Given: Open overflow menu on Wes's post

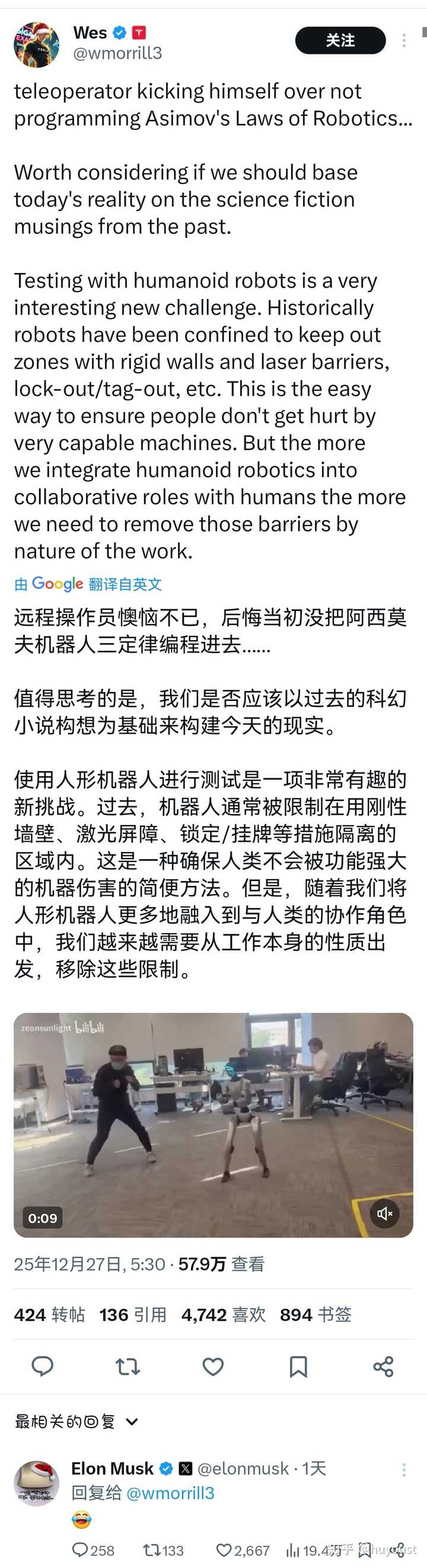Looking at the screenshot, I should pyautogui.click(x=404, y=40).
